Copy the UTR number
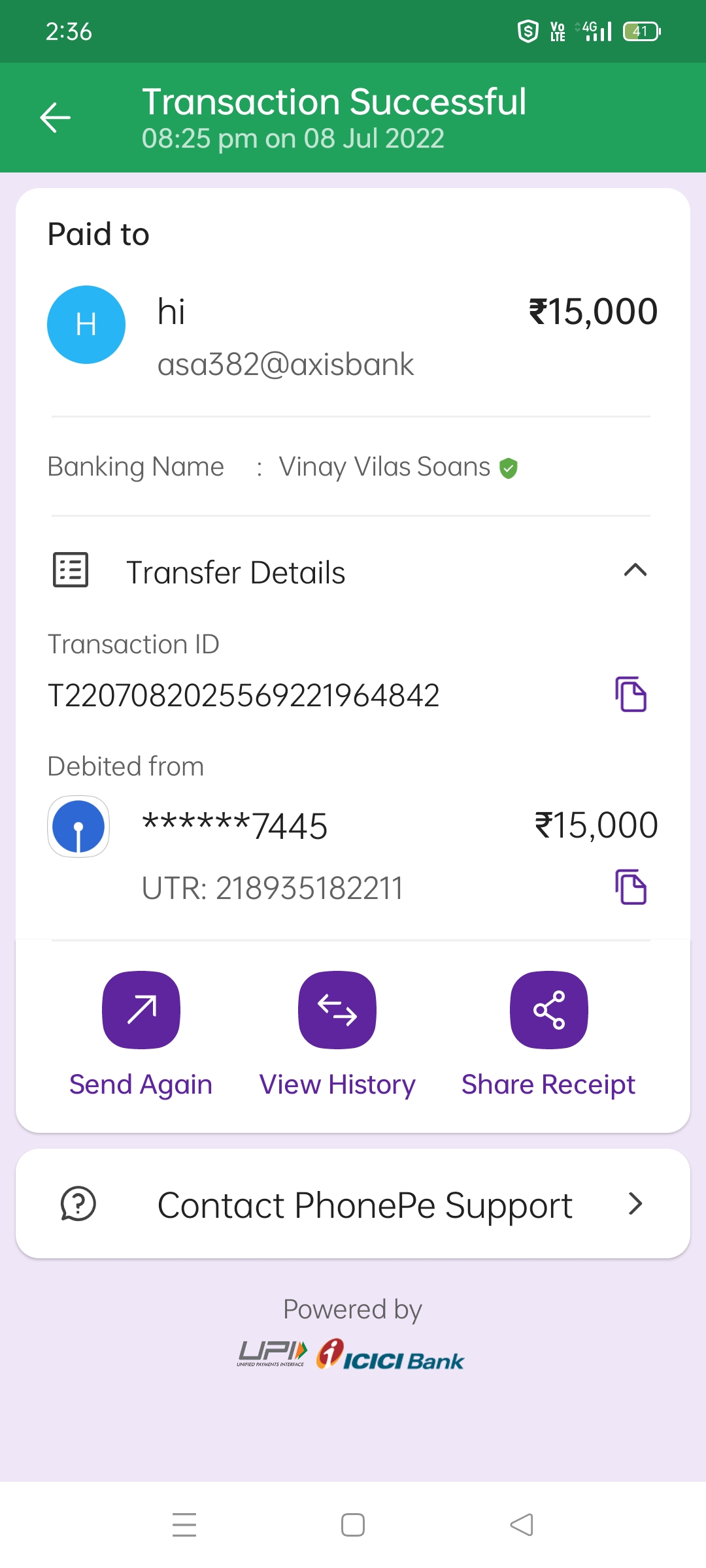Image resolution: width=706 pixels, height=1568 pixels. pyautogui.click(x=630, y=887)
